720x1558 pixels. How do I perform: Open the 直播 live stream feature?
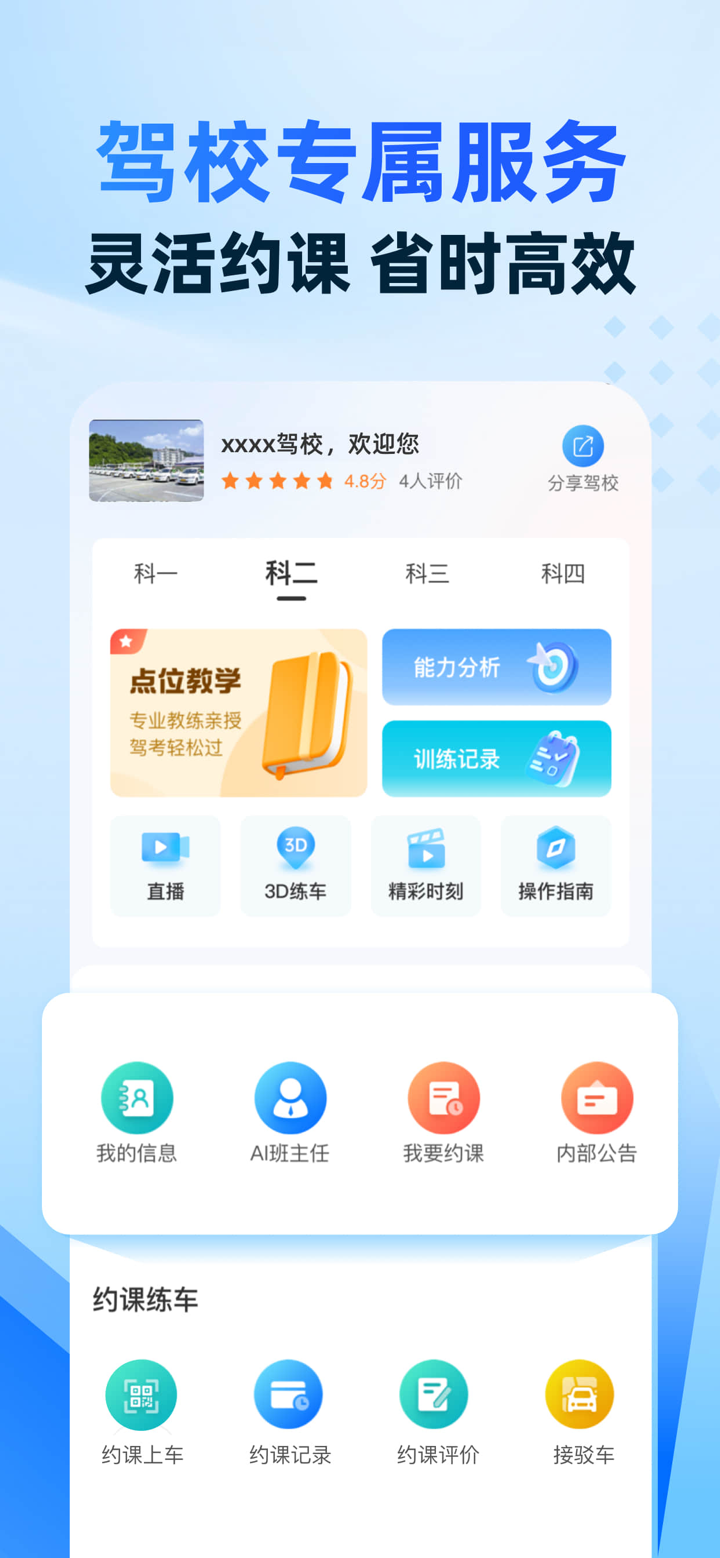pos(165,866)
